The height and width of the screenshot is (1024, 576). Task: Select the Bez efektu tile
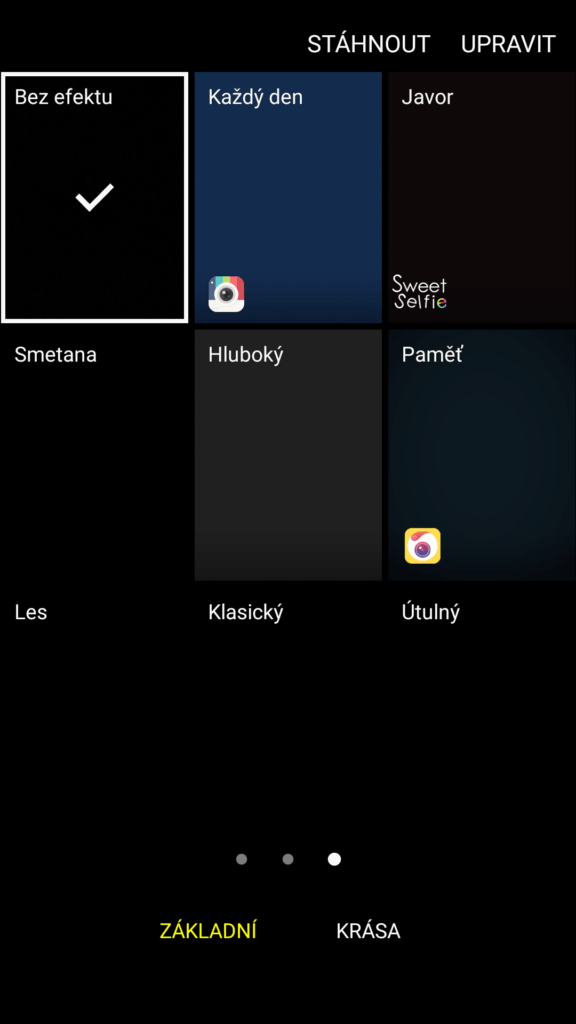point(95,198)
